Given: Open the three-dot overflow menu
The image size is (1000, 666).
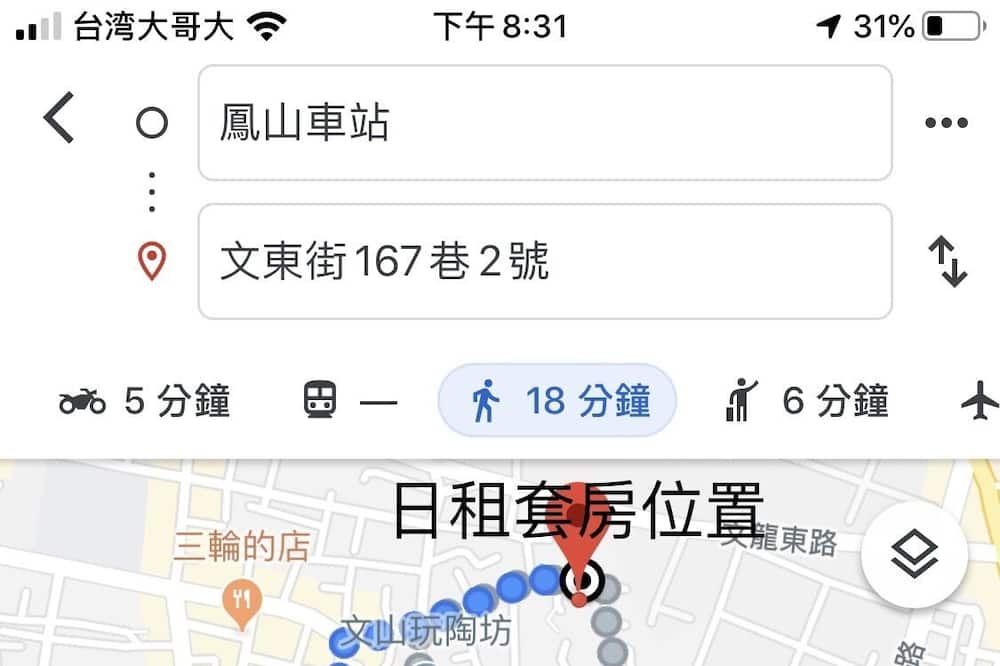Looking at the screenshot, I should tap(946, 123).
